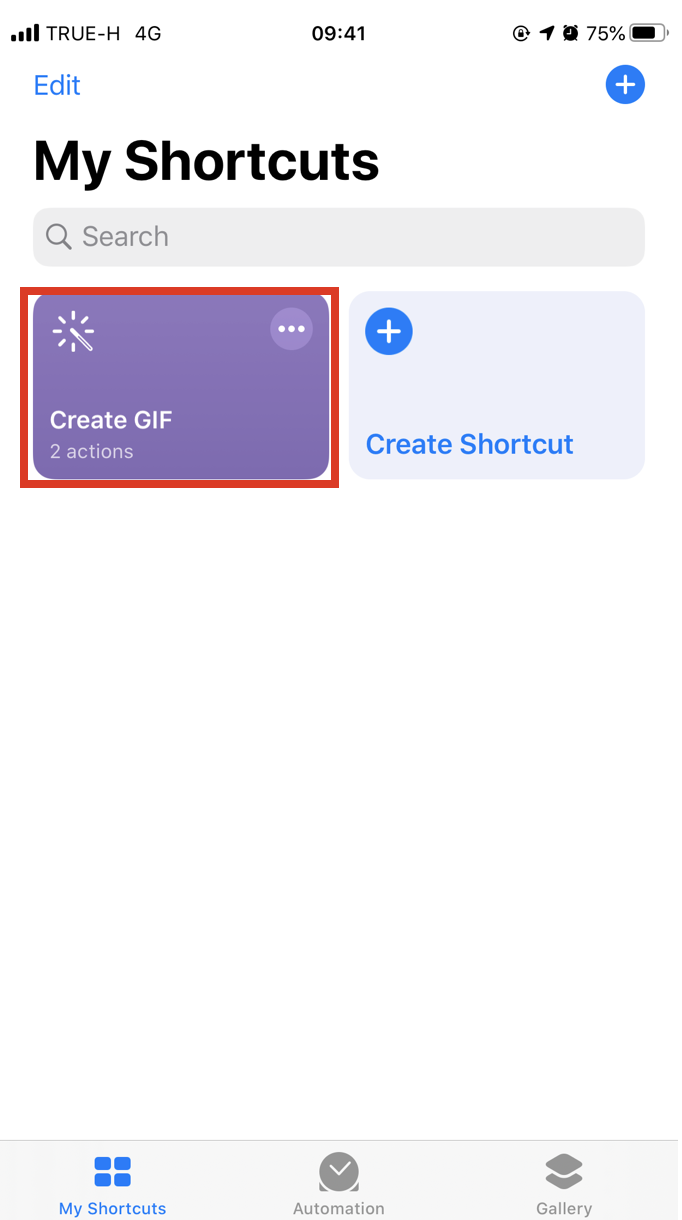Open the Gallery tab
The image size is (682, 1220).
564,1183
